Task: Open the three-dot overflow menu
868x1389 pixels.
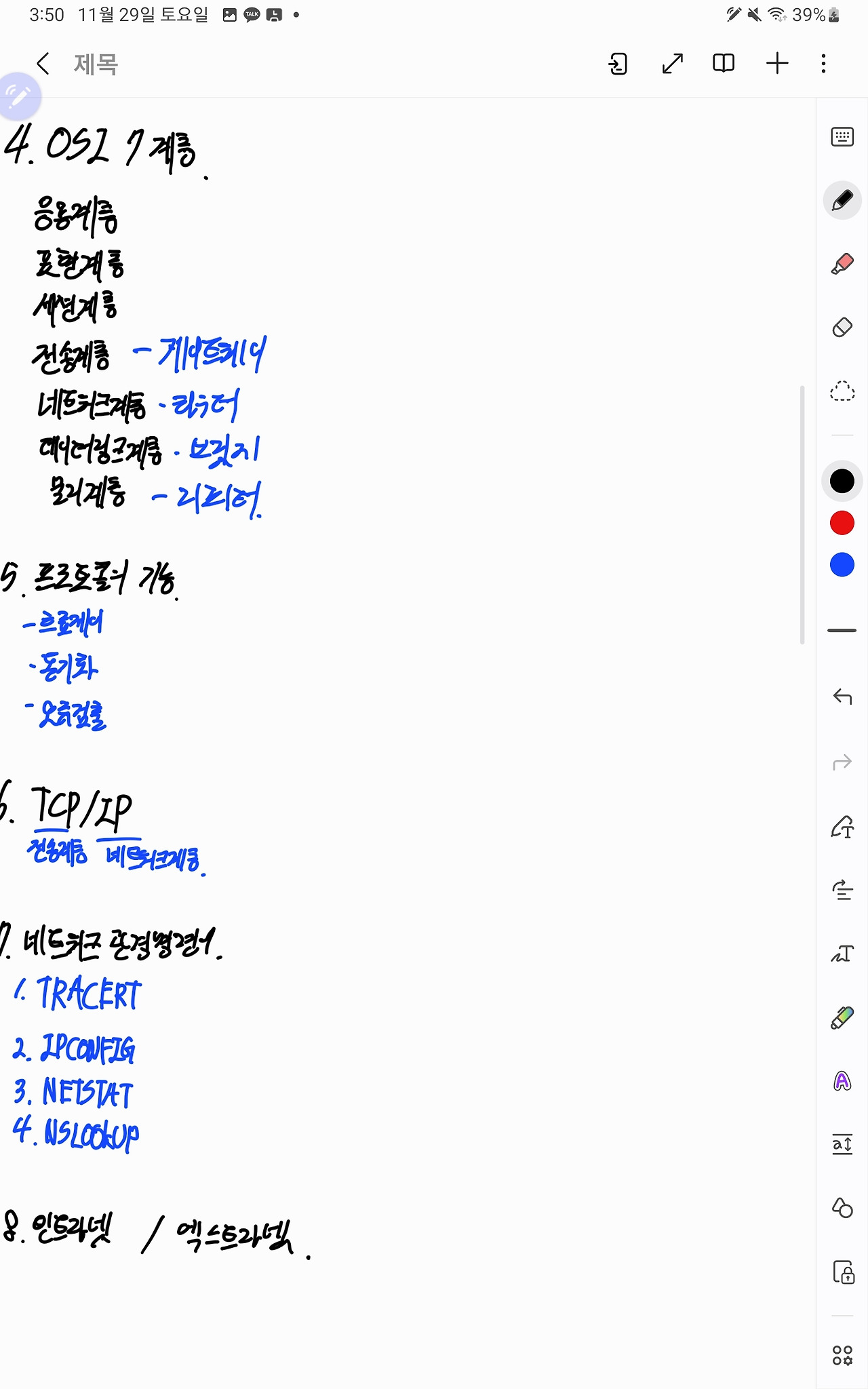Action: tap(823, 64)
